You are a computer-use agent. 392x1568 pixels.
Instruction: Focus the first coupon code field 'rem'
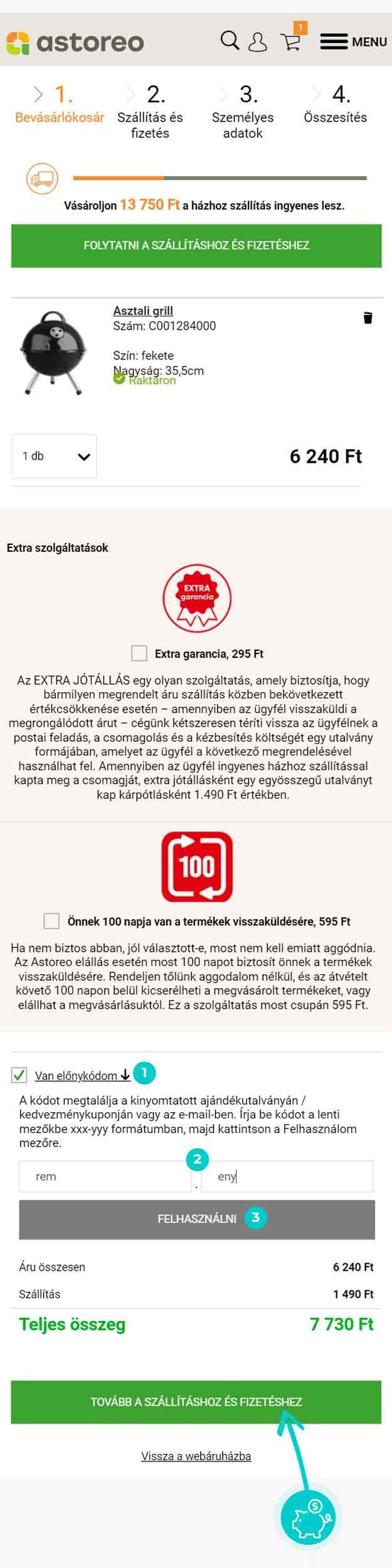click(105, 1176)
